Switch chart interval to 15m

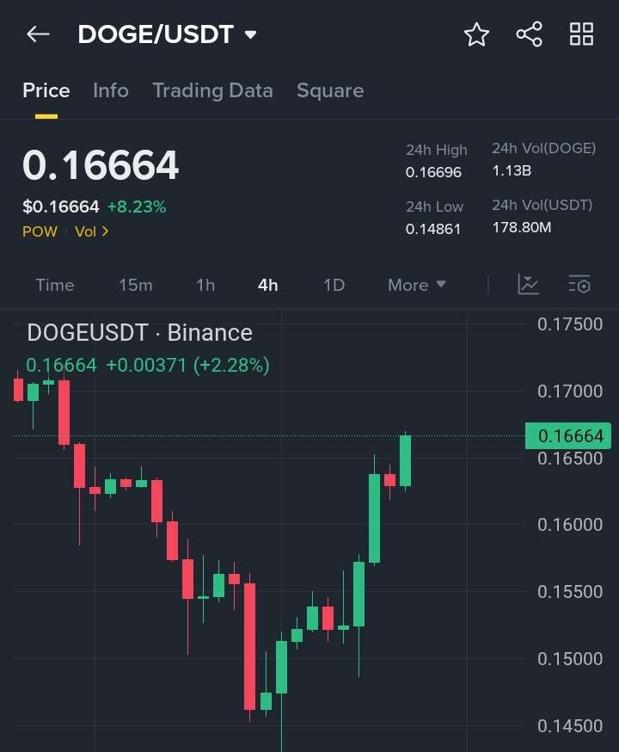135,285
